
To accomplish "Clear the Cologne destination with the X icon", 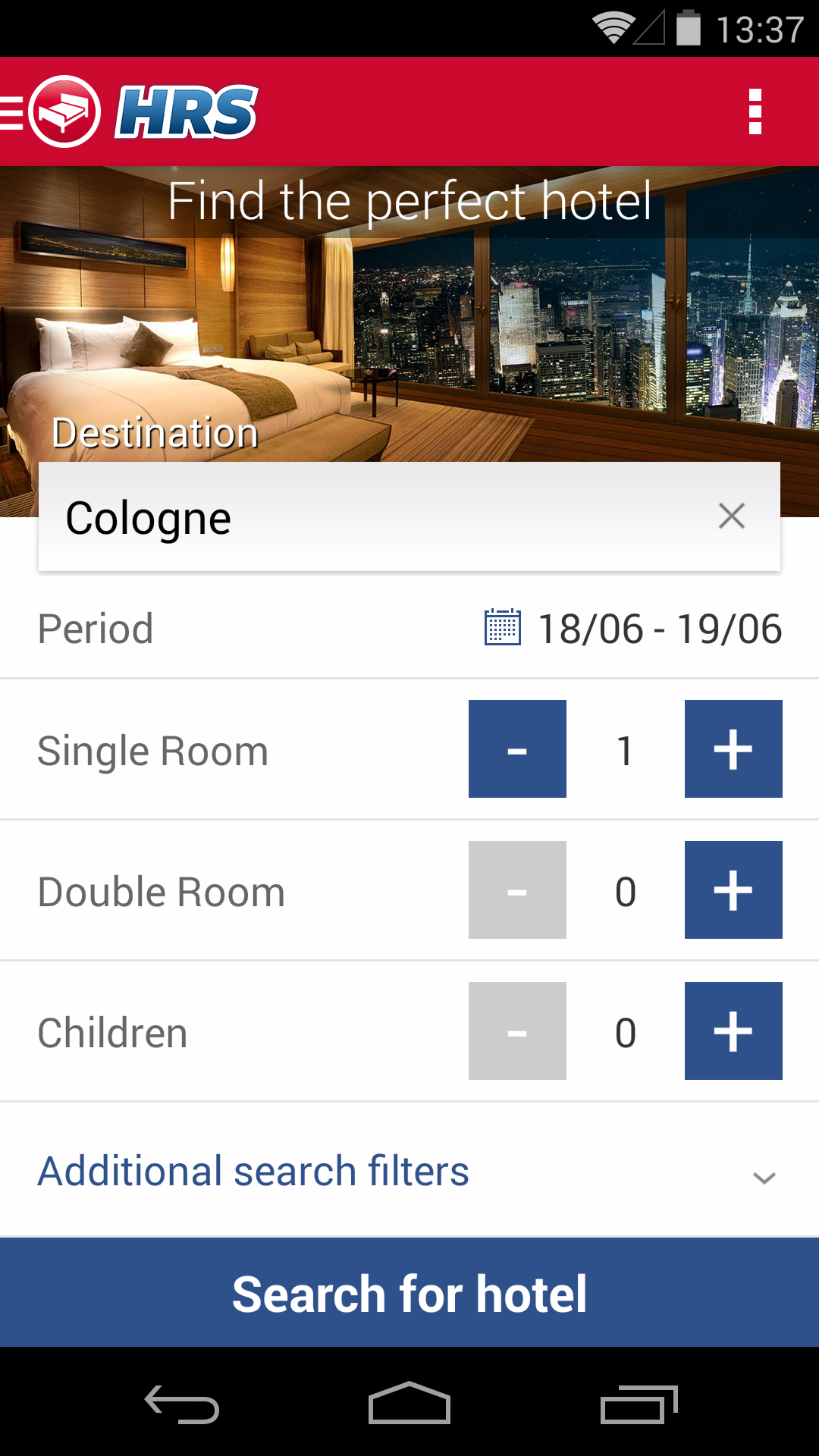I will 731,516.
